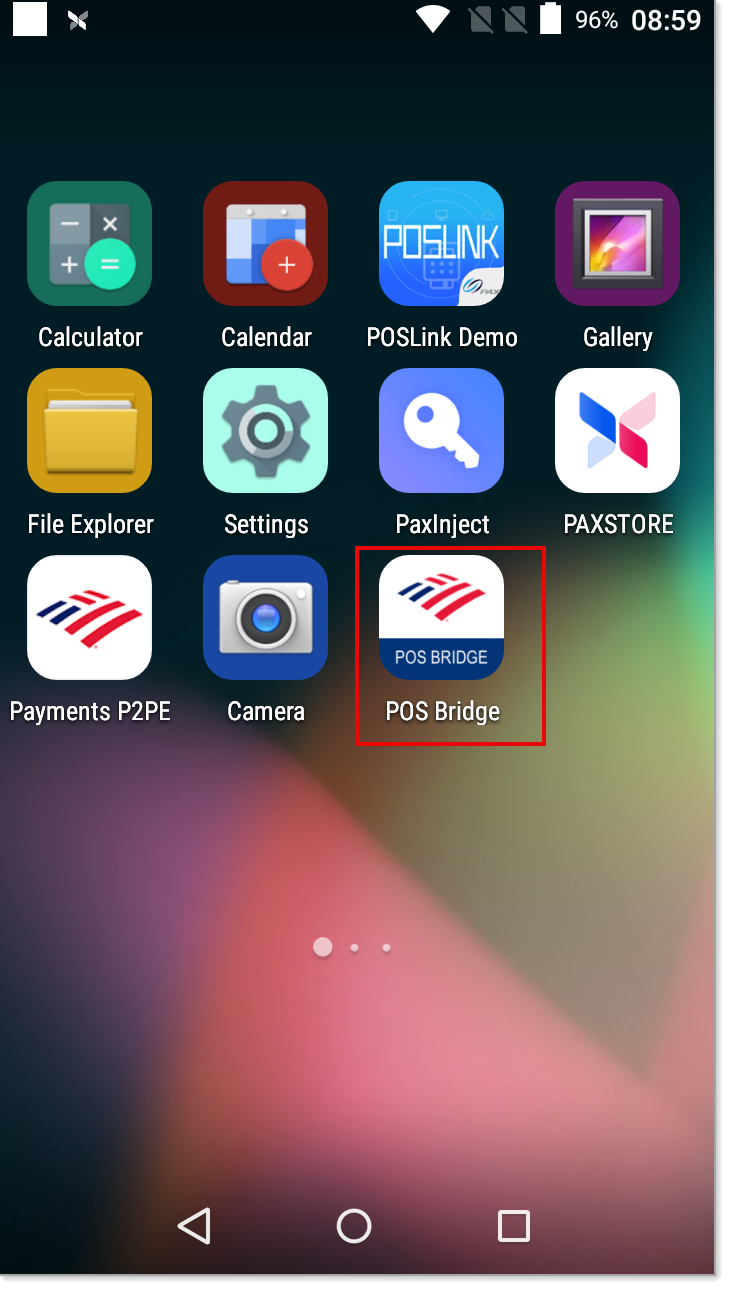Launch File Explorer
Image resolution: width=732 pixels, height=1292 pixels.
point(90,431)
